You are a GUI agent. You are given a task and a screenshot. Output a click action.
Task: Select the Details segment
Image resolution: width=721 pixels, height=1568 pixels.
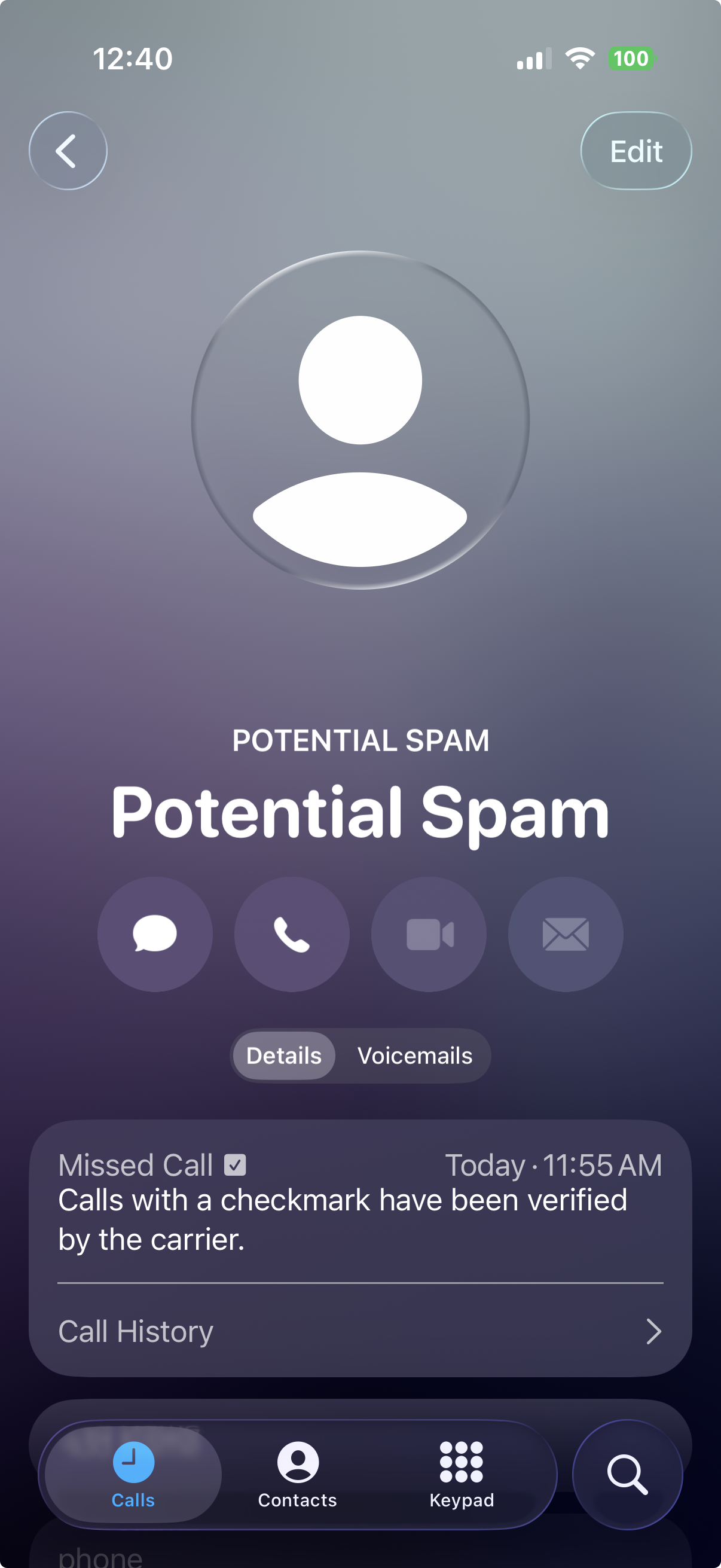coord(283,1055)
